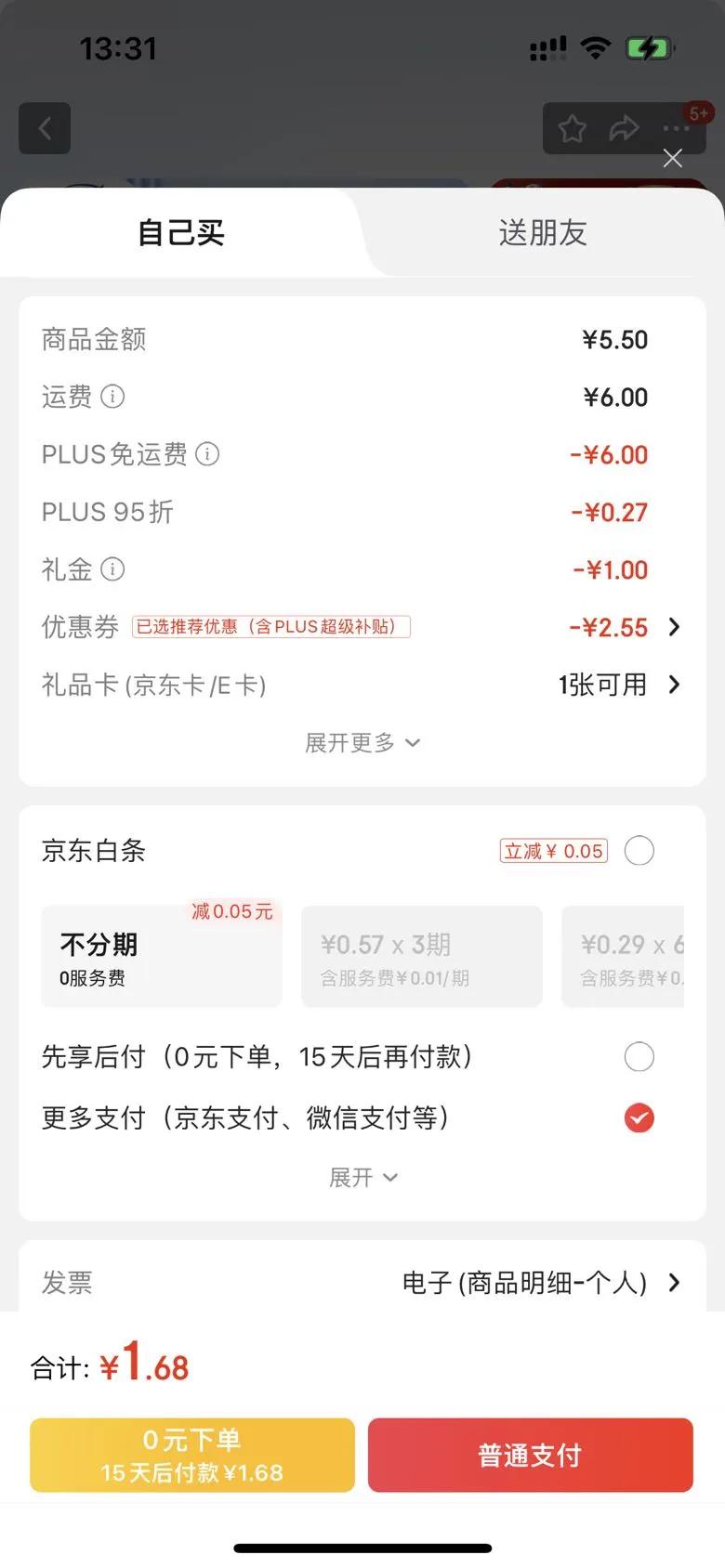Open the 优惠券 coupon selection

(x=674, y=628)
